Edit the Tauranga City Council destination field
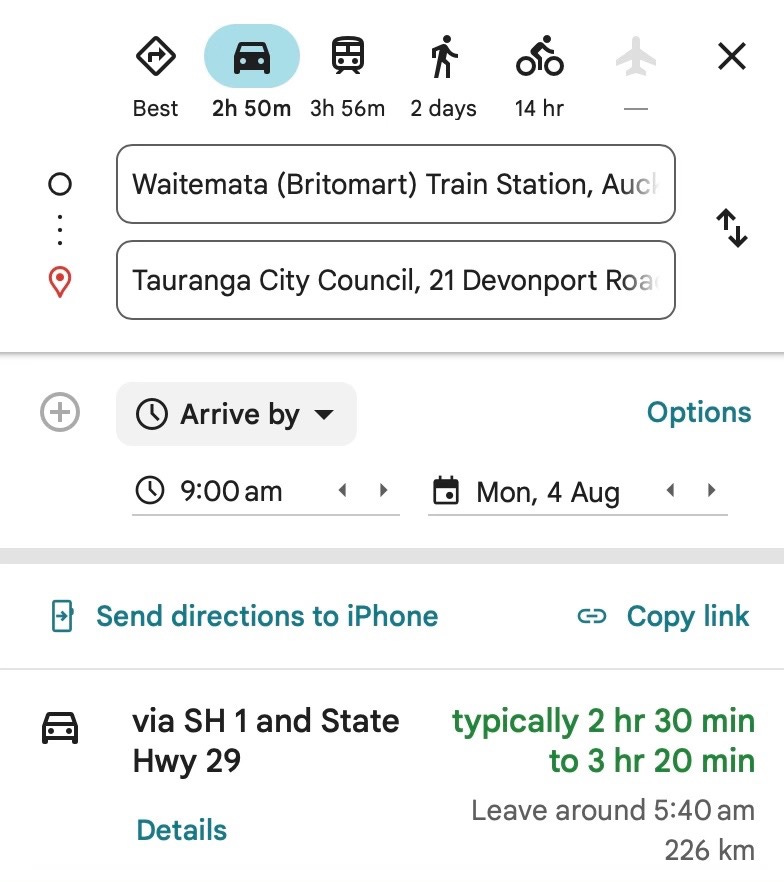 click(x=395, y=280)
